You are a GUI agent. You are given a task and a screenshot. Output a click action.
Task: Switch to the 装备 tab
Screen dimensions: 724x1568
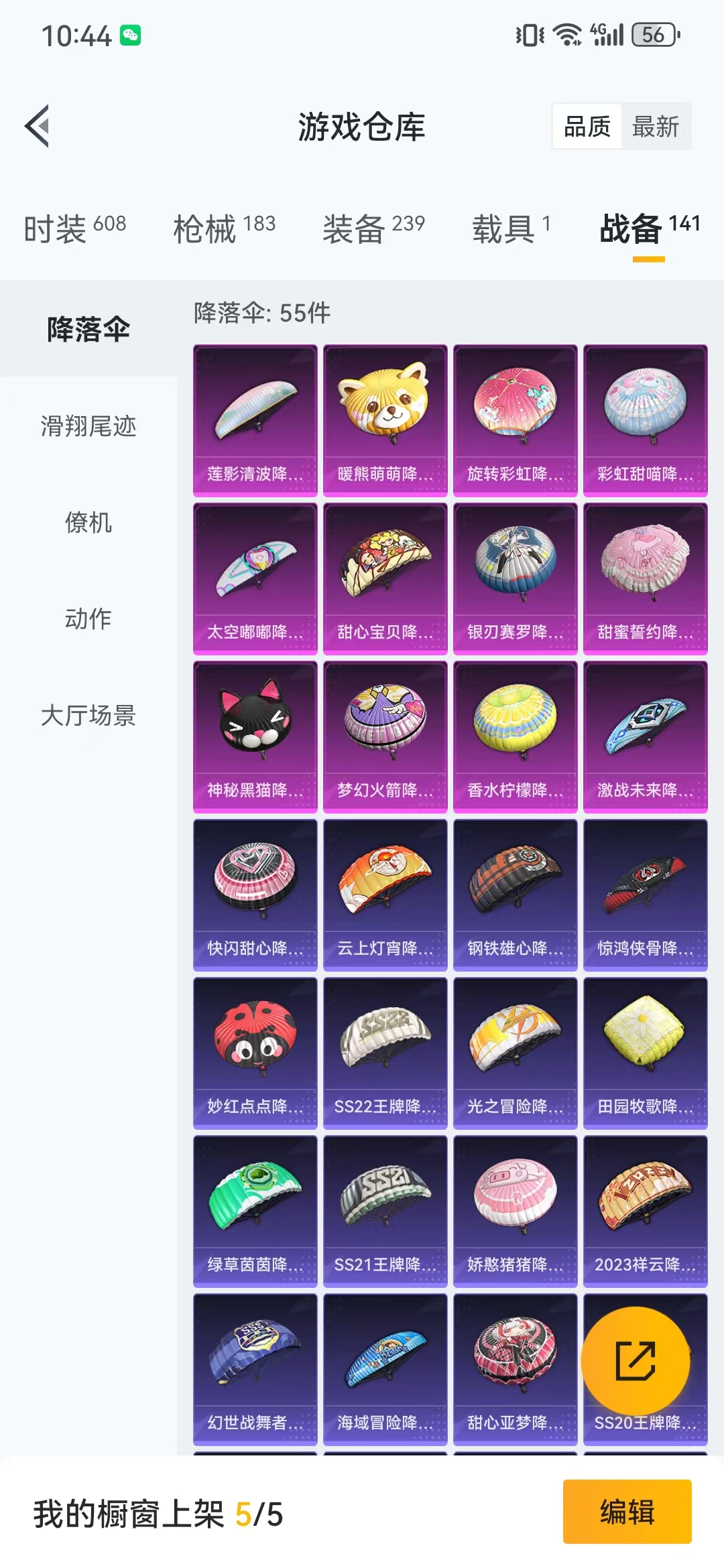point(373,229)
